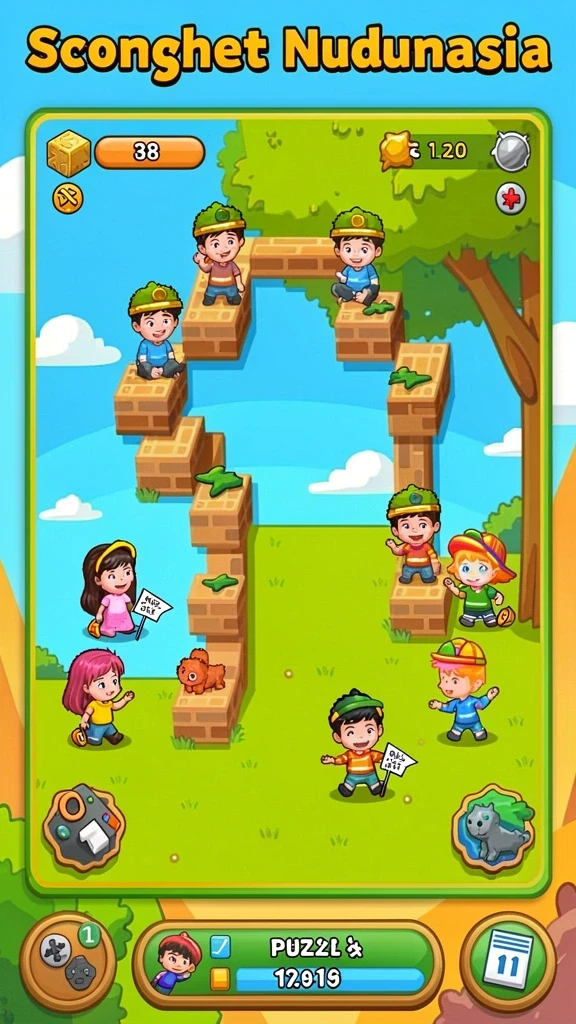The image size is (576, 1024).
Task: Open the gray animal badge button
Action: pyautogui.click(x=493, y=827)
